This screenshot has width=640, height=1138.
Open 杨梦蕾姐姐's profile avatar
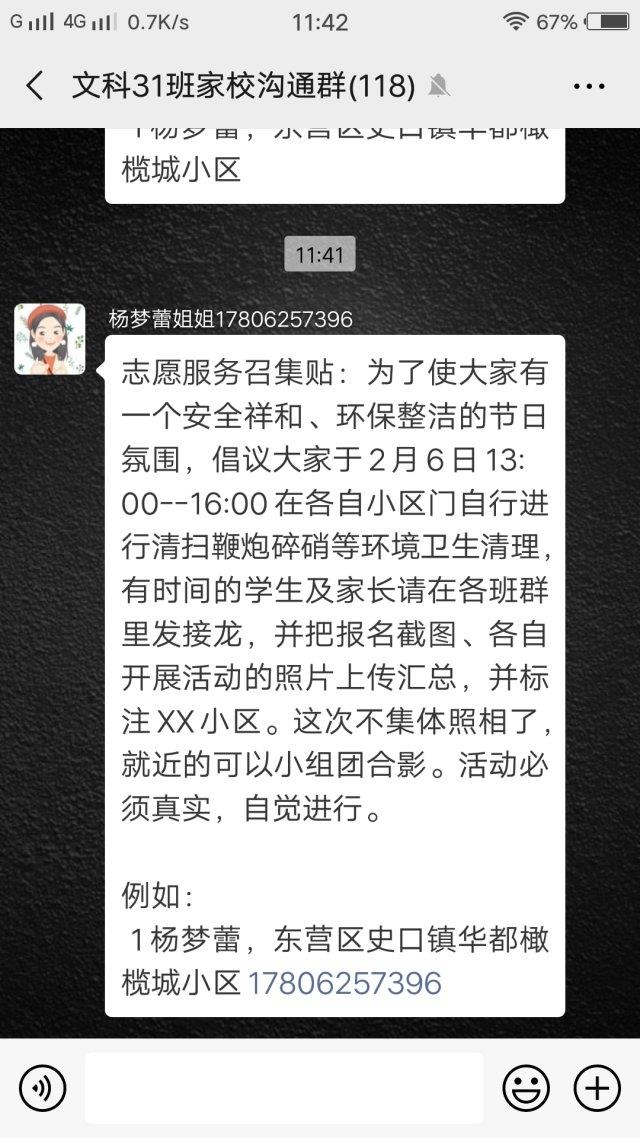pyautogui.click(x=50, y=339)
